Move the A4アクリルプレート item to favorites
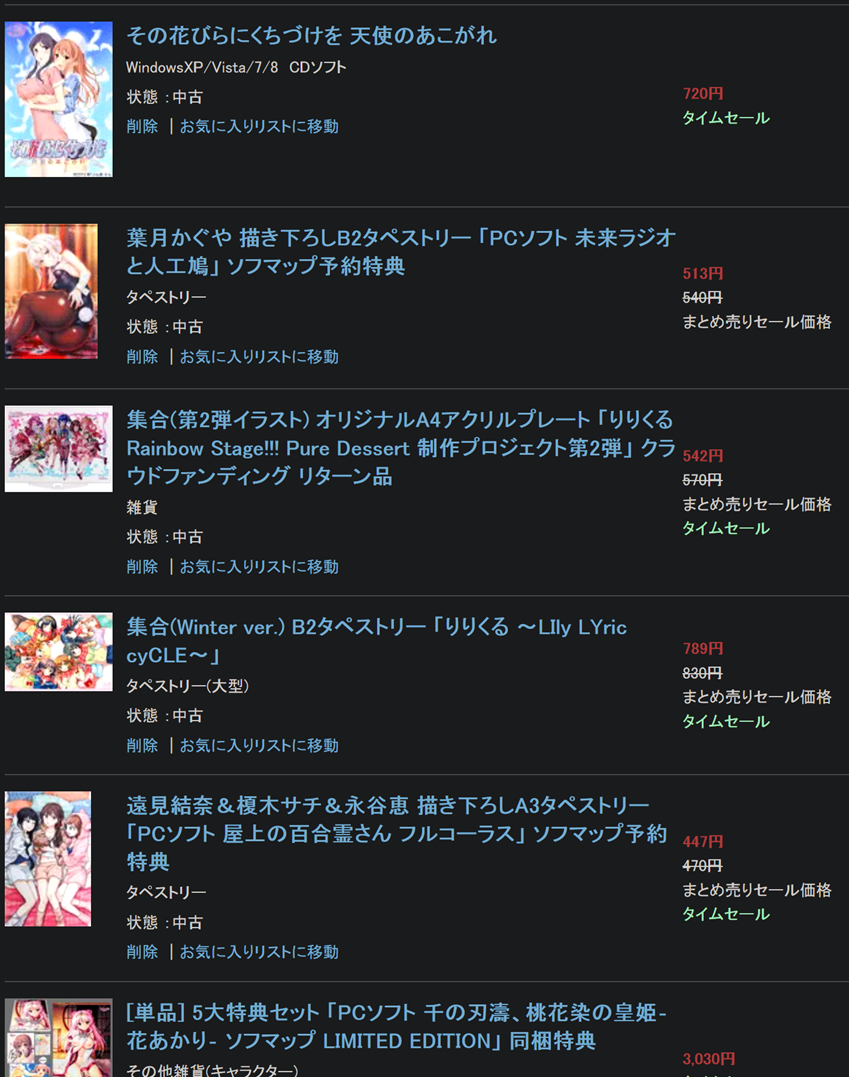850x1077 pixels. 259,567
